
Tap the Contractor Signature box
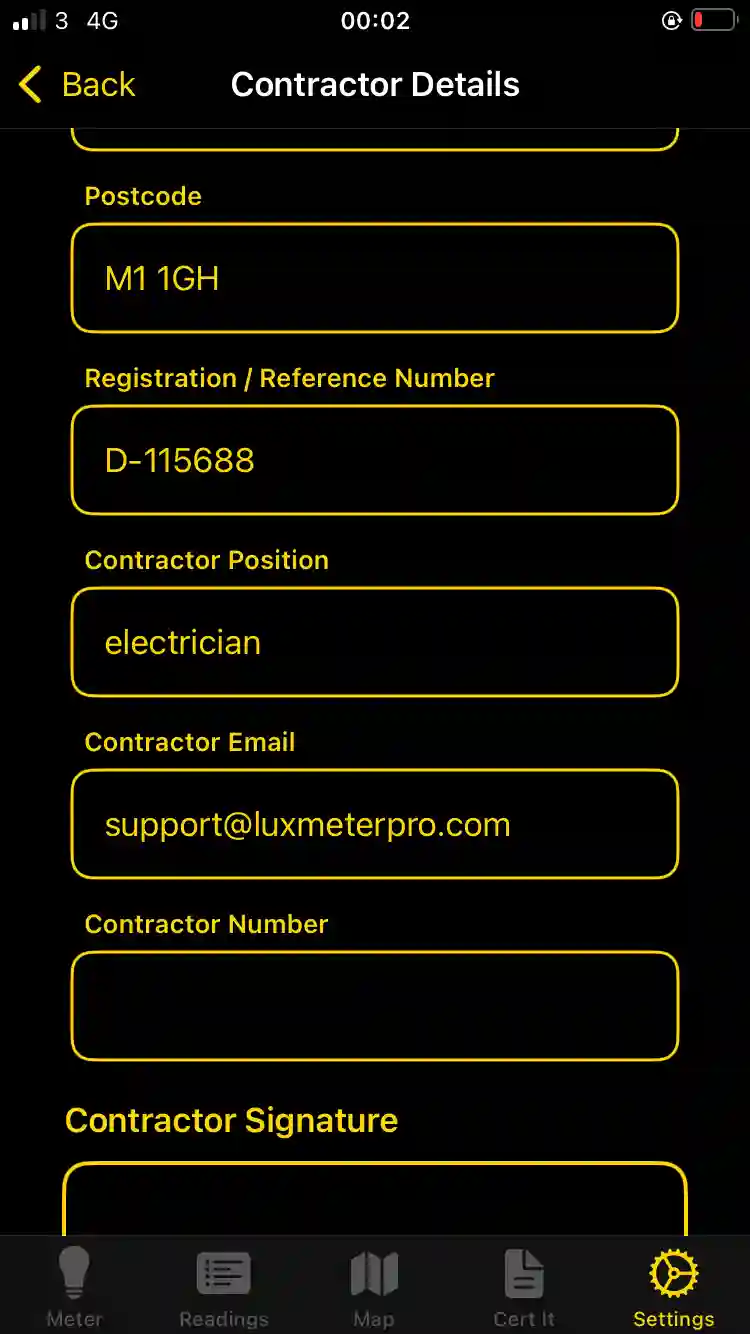coord(375,1200)
